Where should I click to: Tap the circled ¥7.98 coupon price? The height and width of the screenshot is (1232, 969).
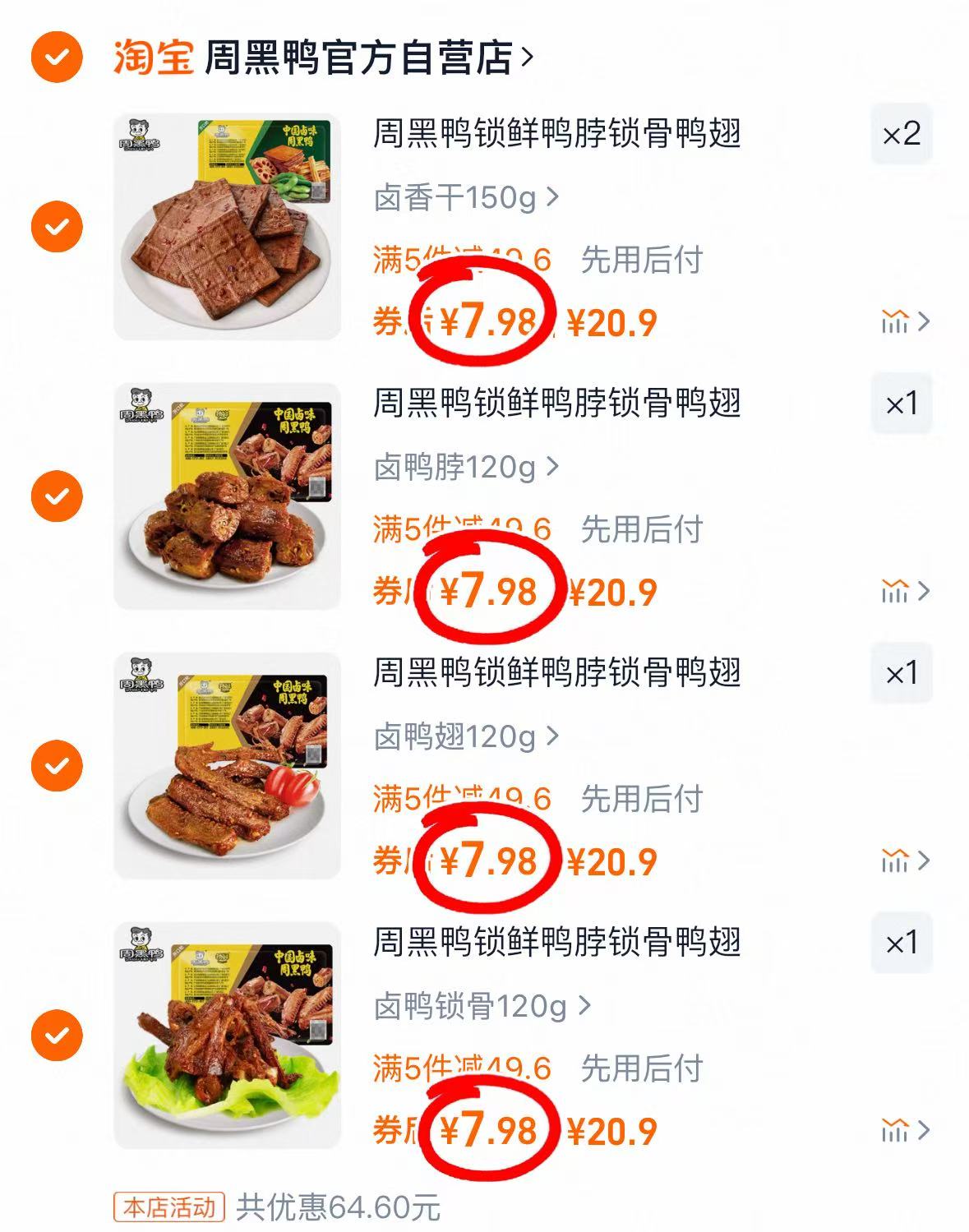click(x=487, y=322)
